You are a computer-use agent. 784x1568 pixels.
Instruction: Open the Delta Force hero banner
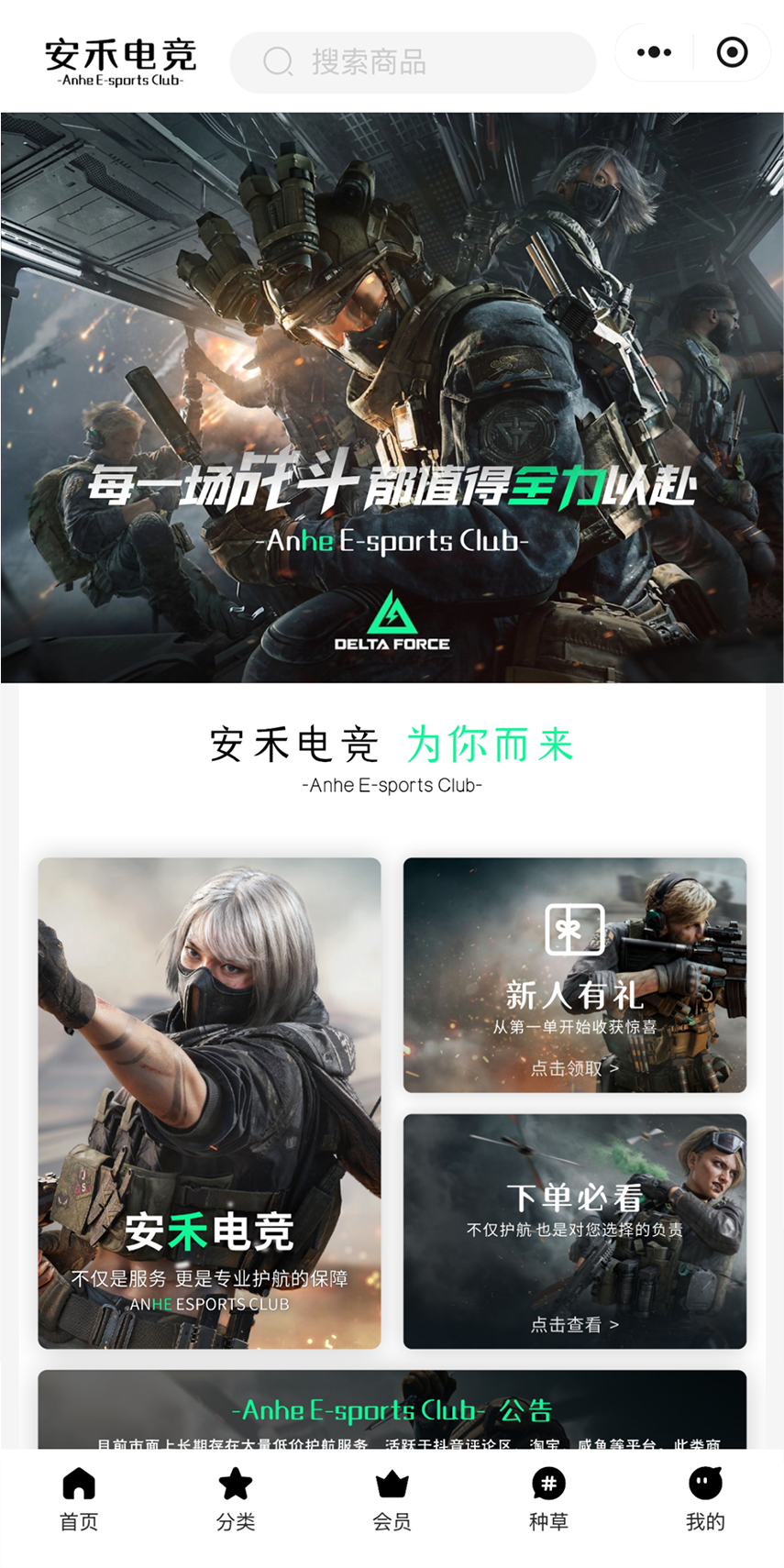(392, 397)
